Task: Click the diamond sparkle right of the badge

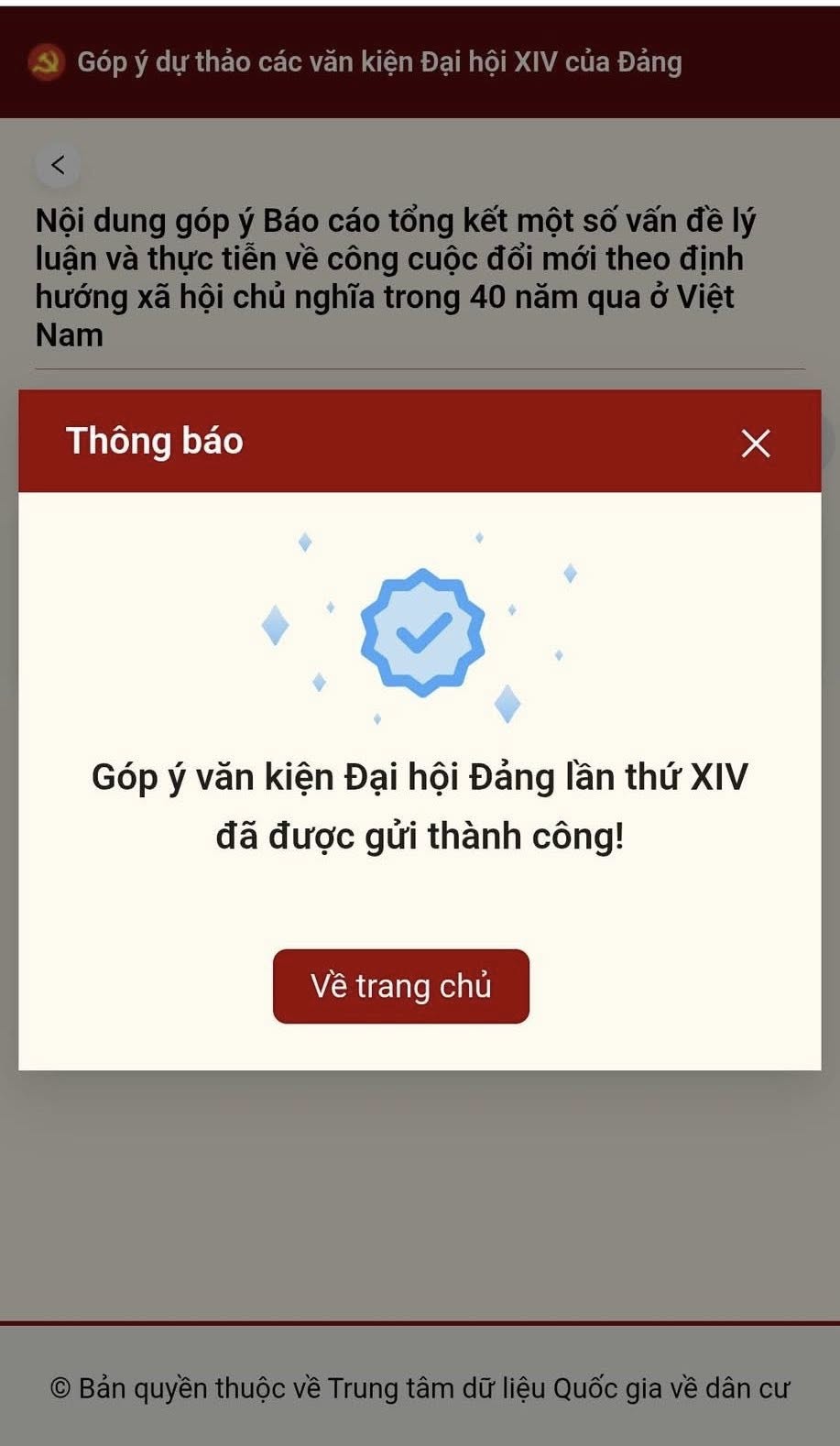Action: 572,573
